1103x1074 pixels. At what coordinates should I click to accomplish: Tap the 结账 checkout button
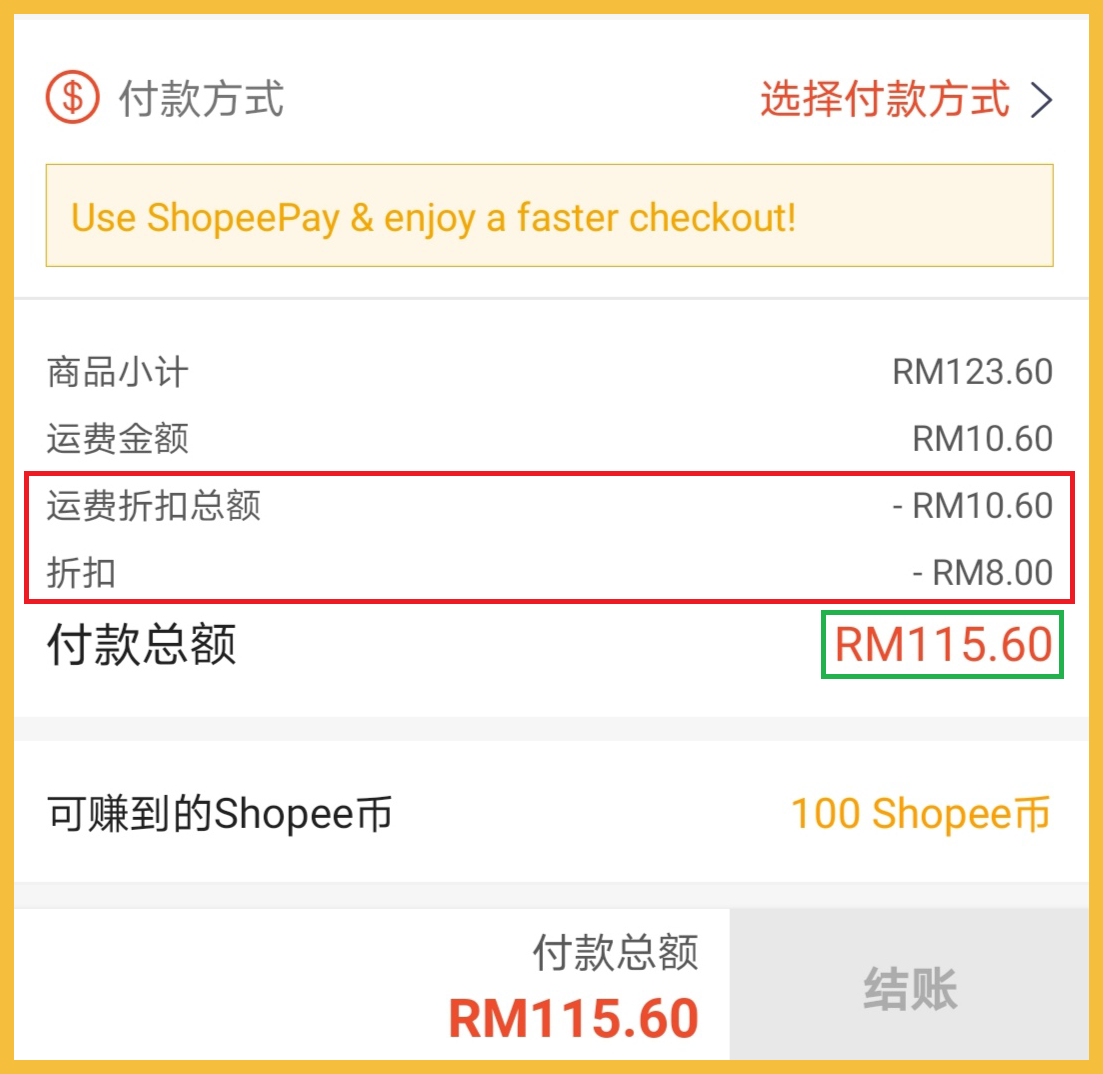909,989
